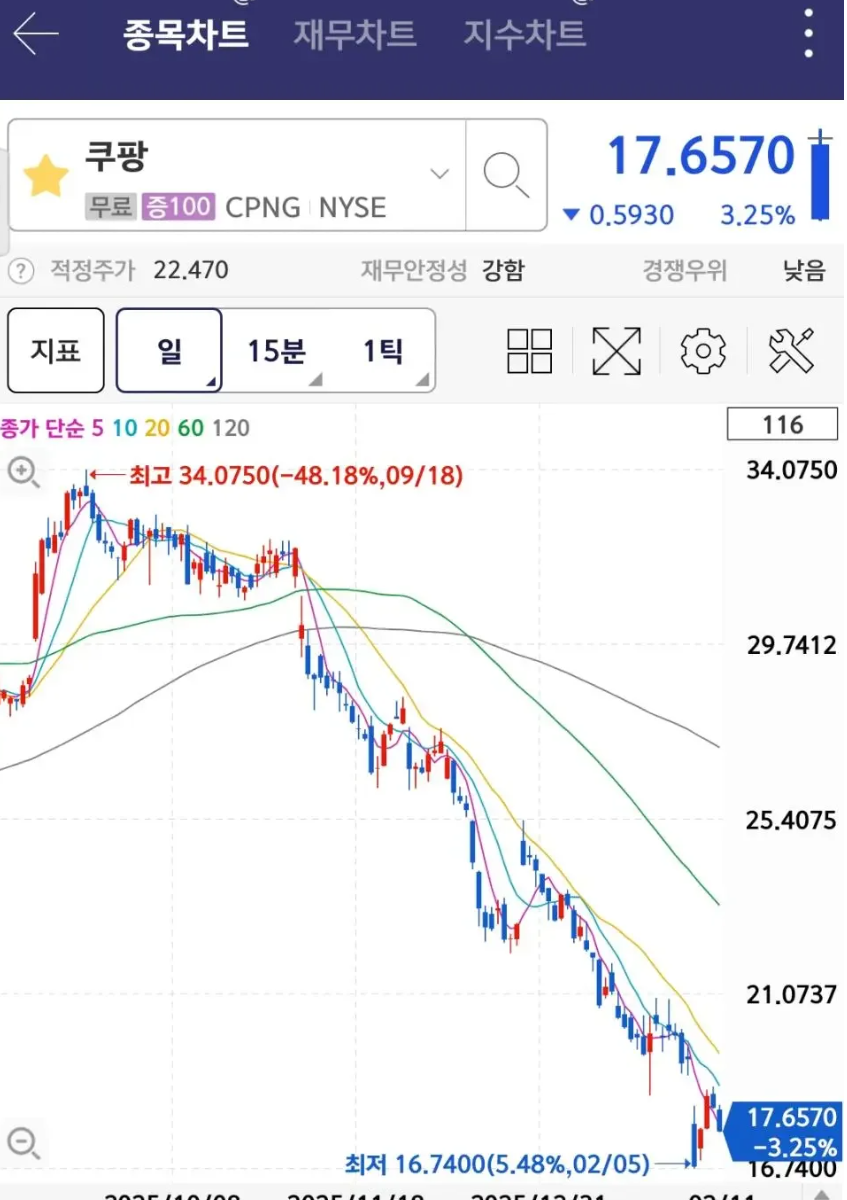Expand the 쿠팡 stock selector dropdown

439,174
